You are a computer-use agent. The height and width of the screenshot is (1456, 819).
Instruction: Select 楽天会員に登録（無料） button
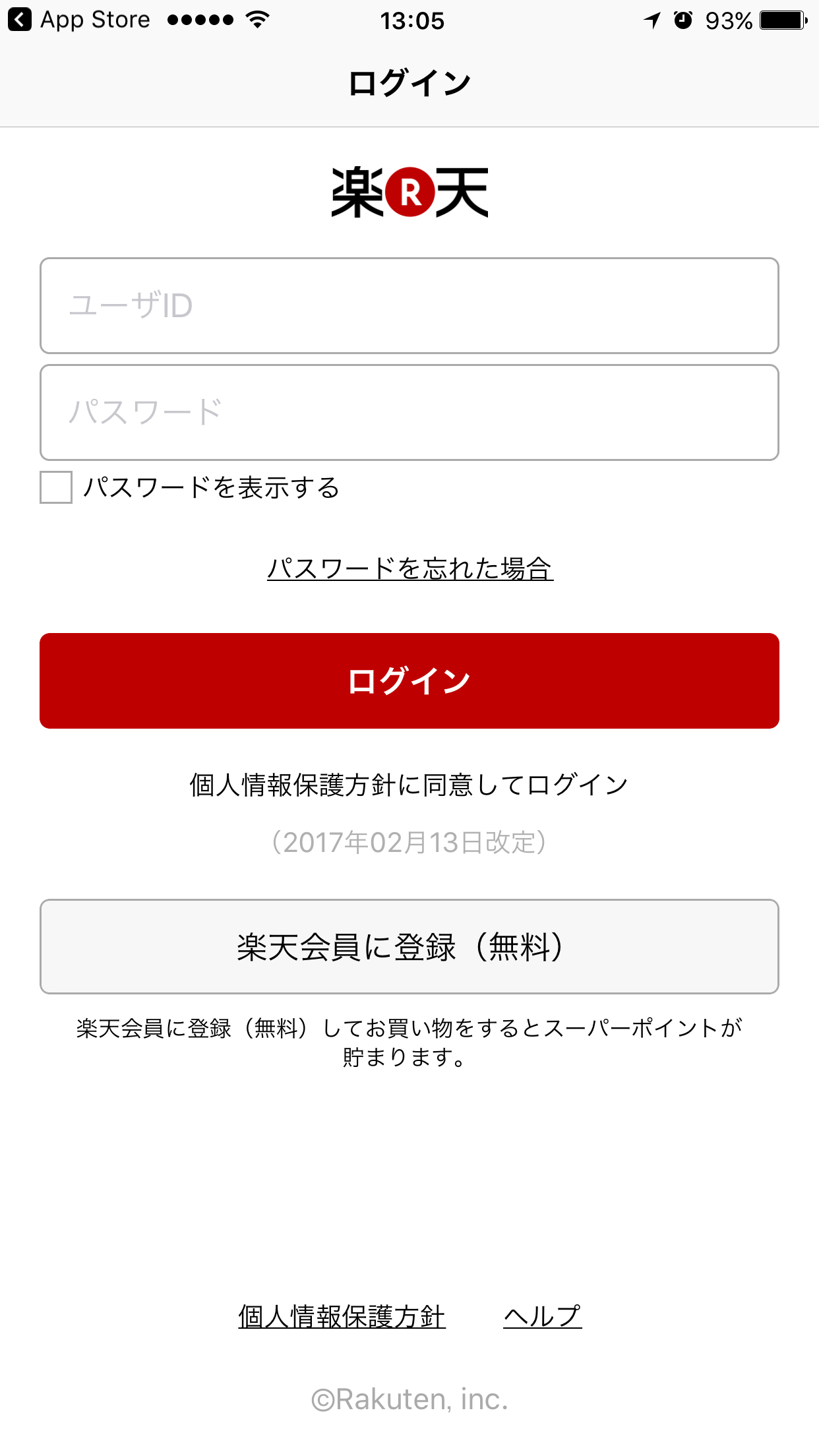pos(409,946)
